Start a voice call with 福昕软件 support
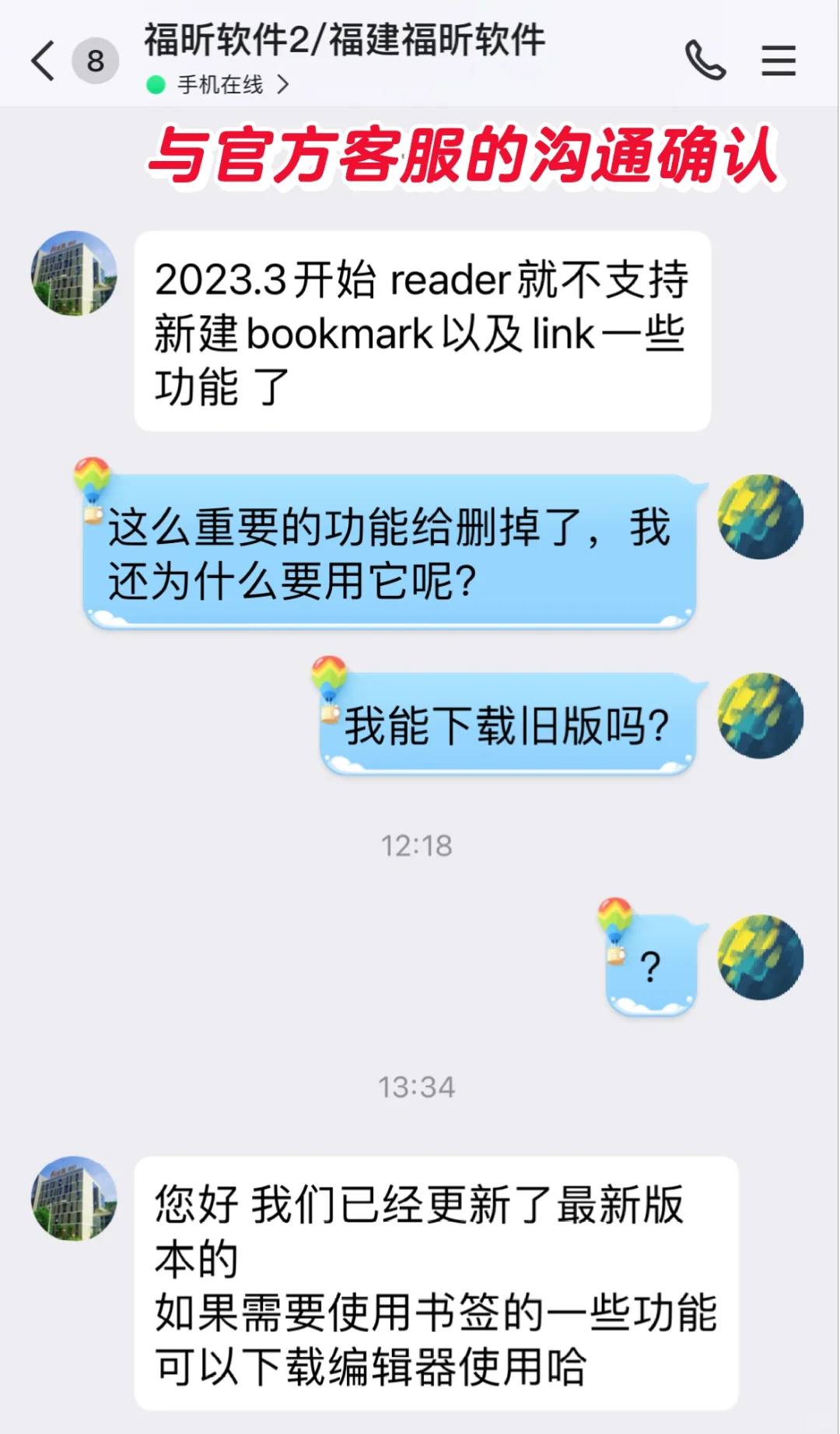 705,61
